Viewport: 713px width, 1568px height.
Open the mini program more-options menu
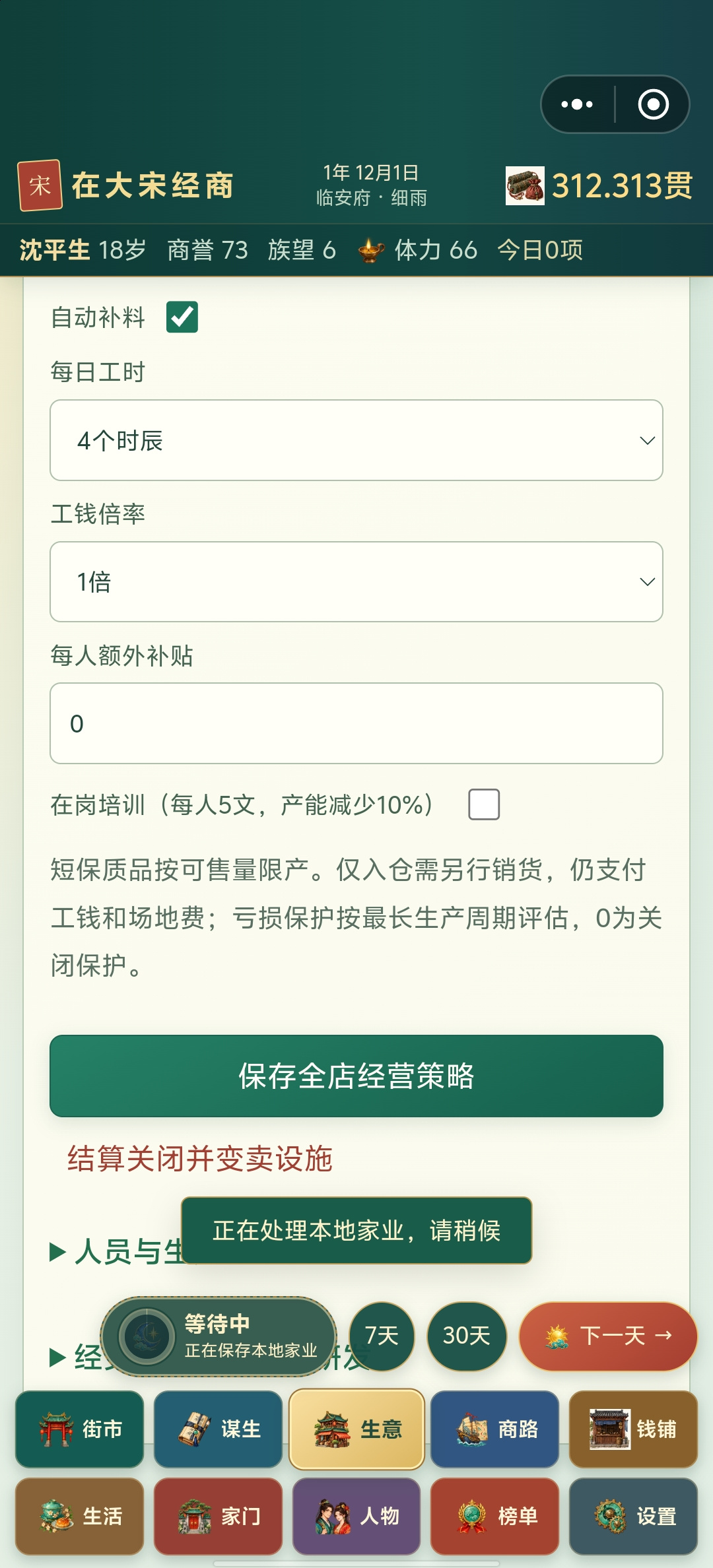pyautogui.click(x=577, y=104)
